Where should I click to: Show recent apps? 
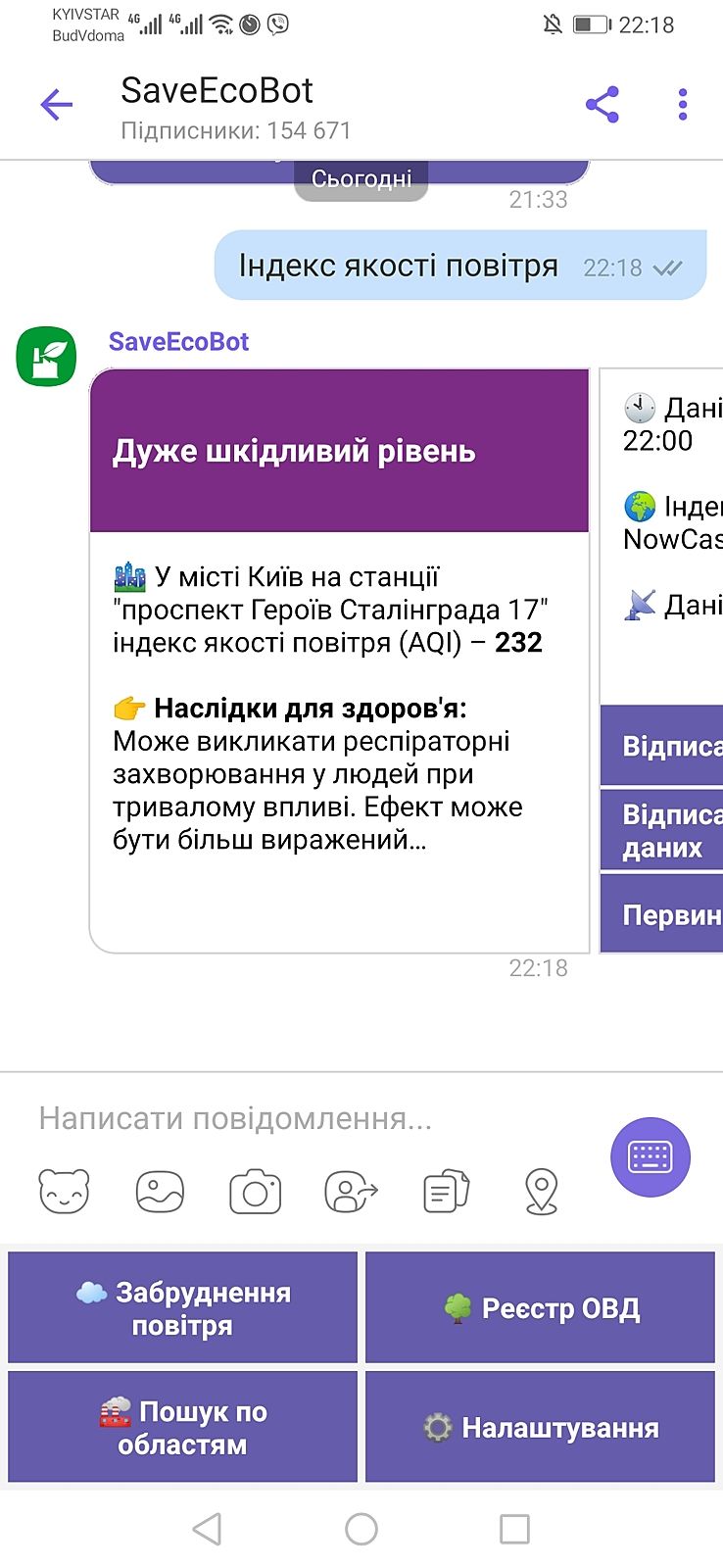pyautogui.click(x=514, y=1529)
